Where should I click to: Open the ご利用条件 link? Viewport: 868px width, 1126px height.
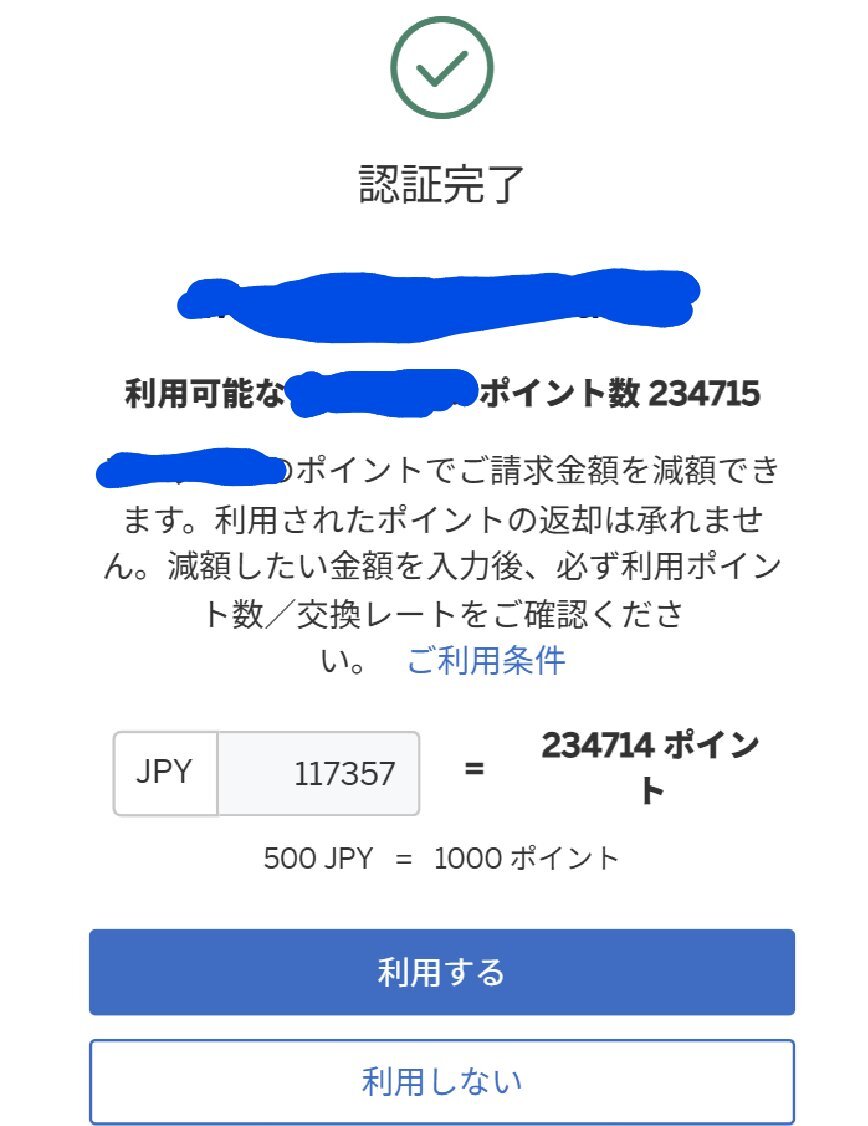pyautogui.click(x=486, y=660)
